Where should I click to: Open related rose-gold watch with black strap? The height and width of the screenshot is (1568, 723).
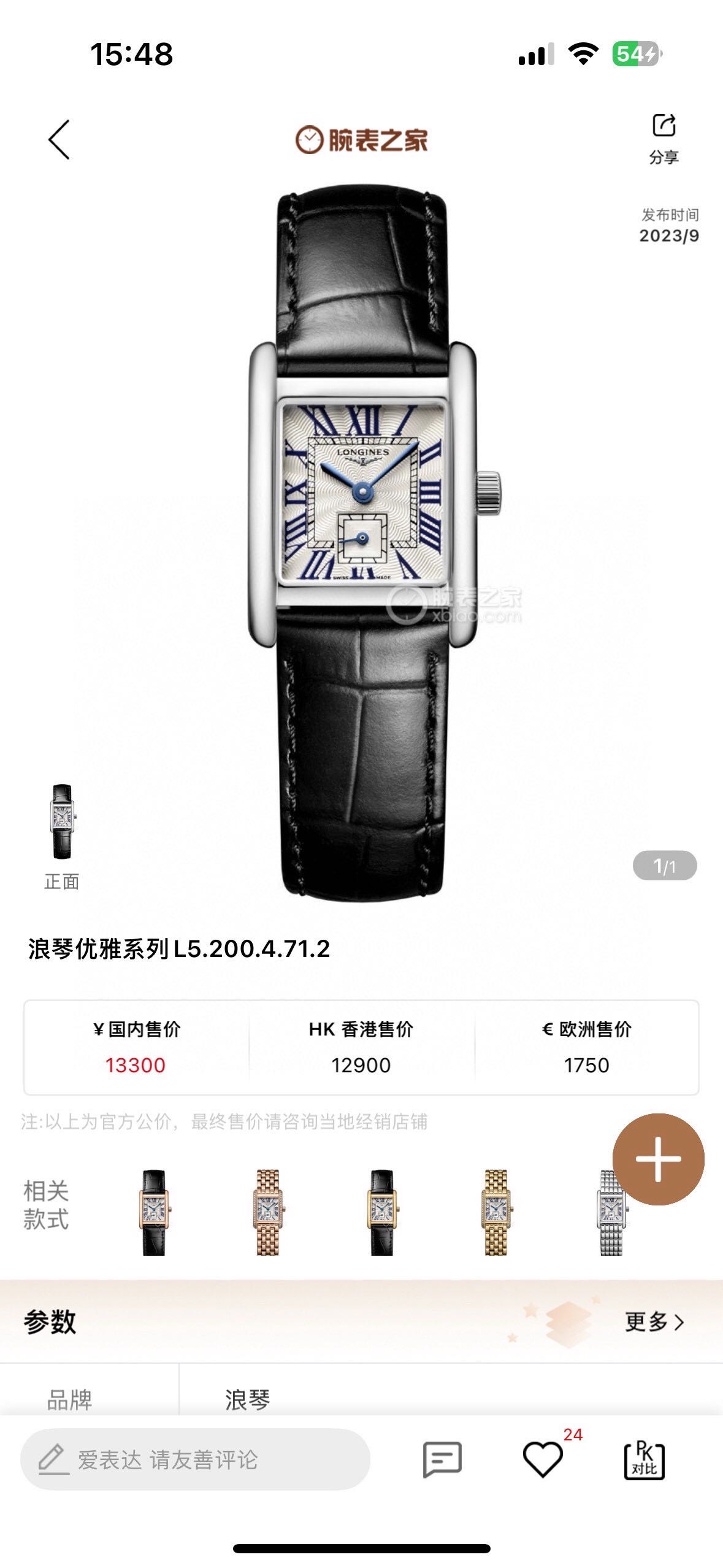154,1212
